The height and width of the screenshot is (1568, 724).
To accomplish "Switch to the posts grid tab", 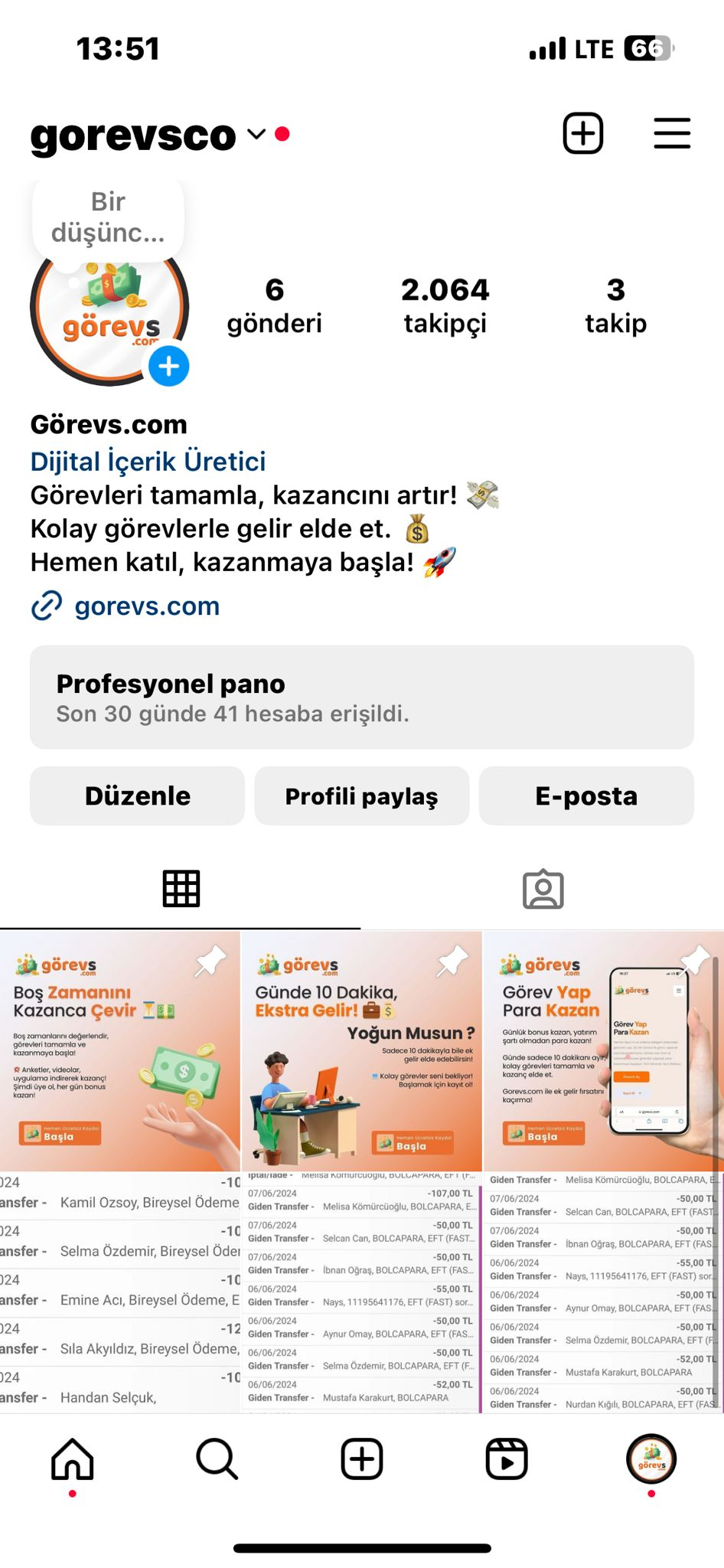I will pos(181,889).
